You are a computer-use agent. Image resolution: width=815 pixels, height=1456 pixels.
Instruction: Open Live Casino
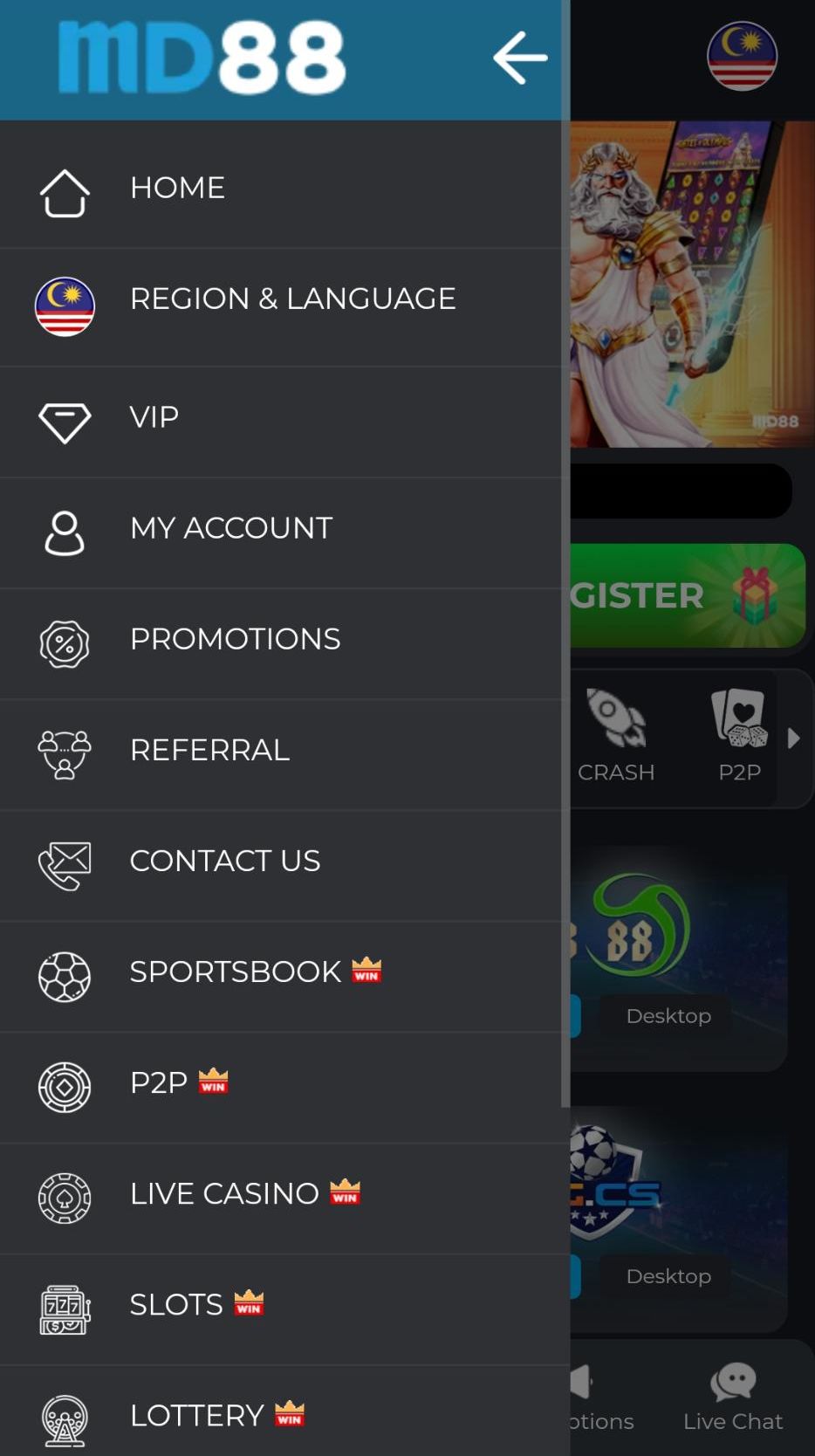pyautogui.click(x=224, y=1193)
